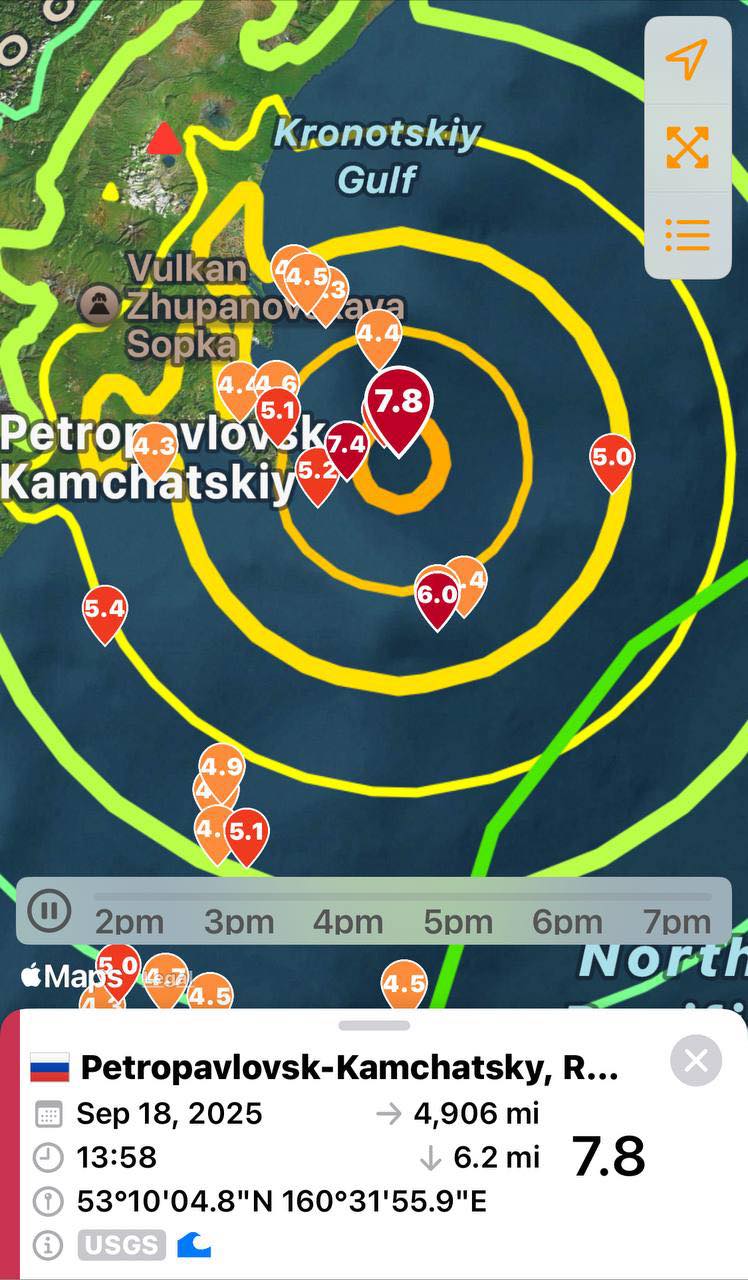
Task: Tap the 4.4 pin above the epicenter
Action: 378,334
